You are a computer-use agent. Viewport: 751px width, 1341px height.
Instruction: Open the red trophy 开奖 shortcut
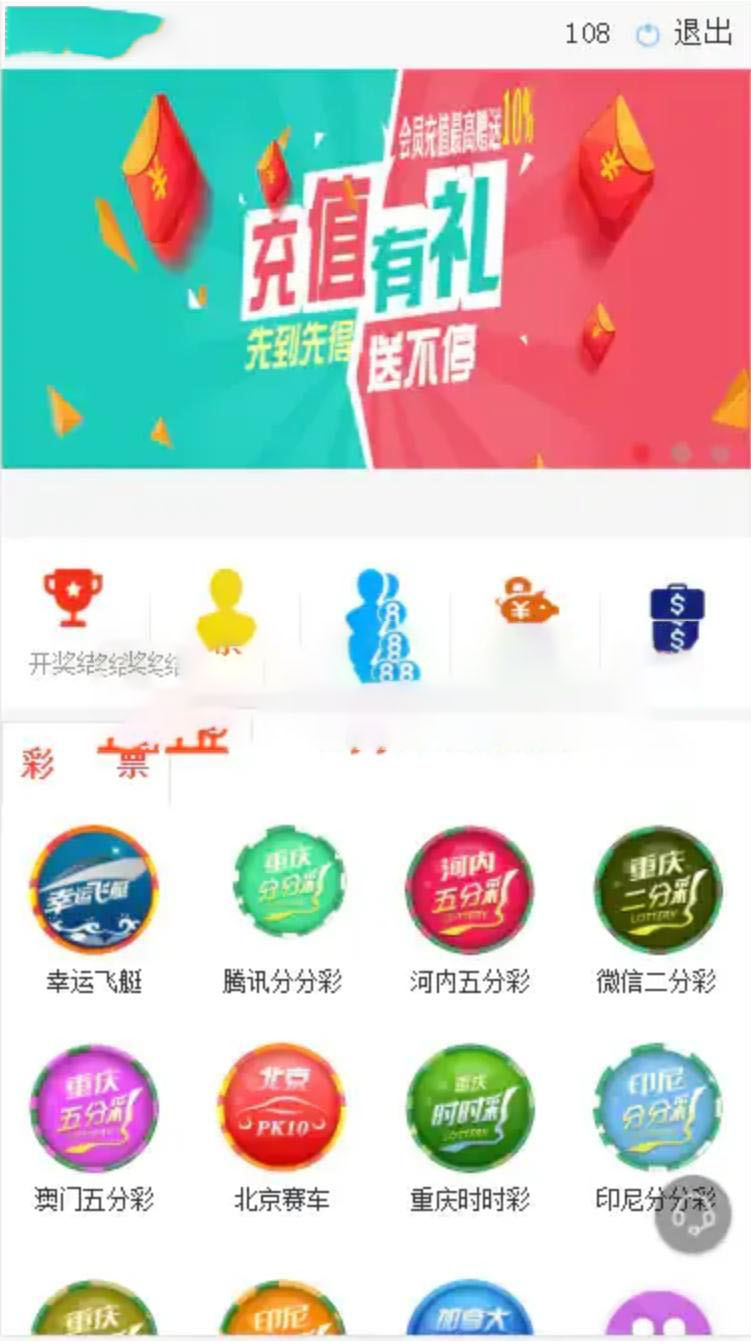[x=72, y=599]
